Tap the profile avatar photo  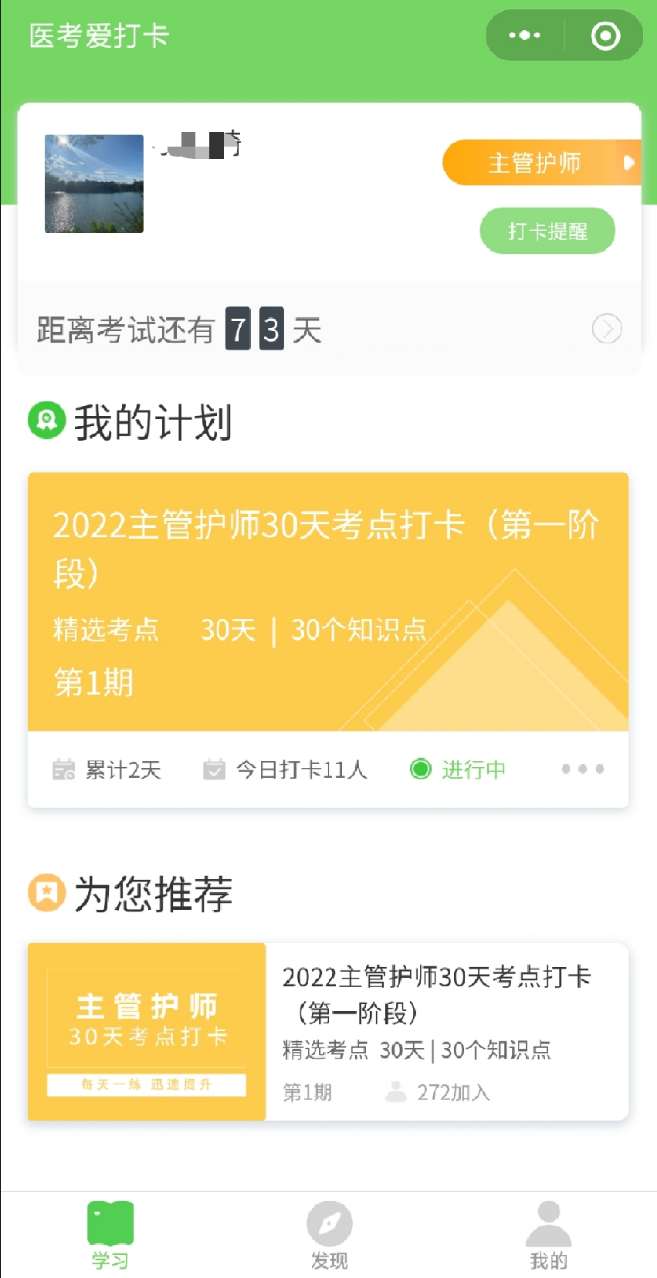coord(94,184)
